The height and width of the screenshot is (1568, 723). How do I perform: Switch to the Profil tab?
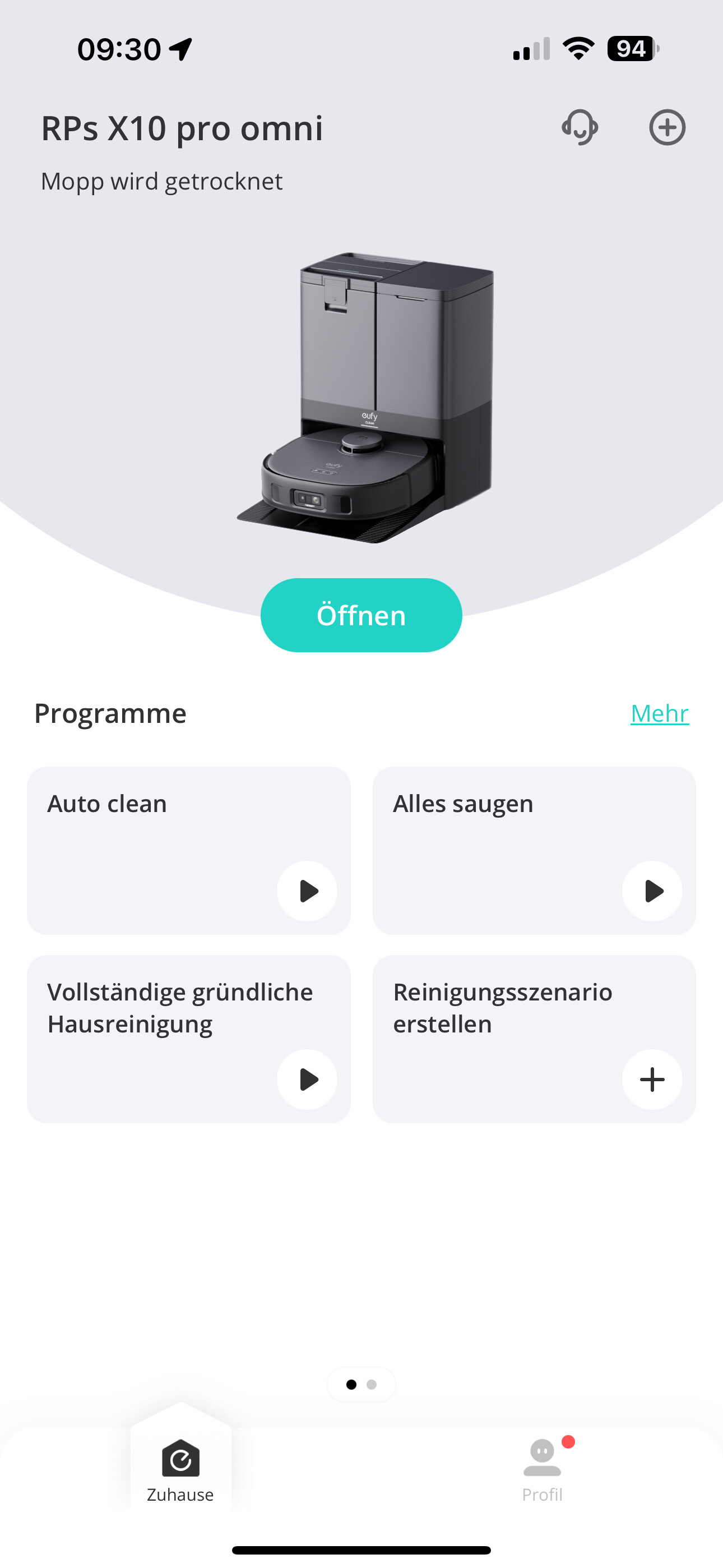pyautogui.click(x=543, y=1469)
